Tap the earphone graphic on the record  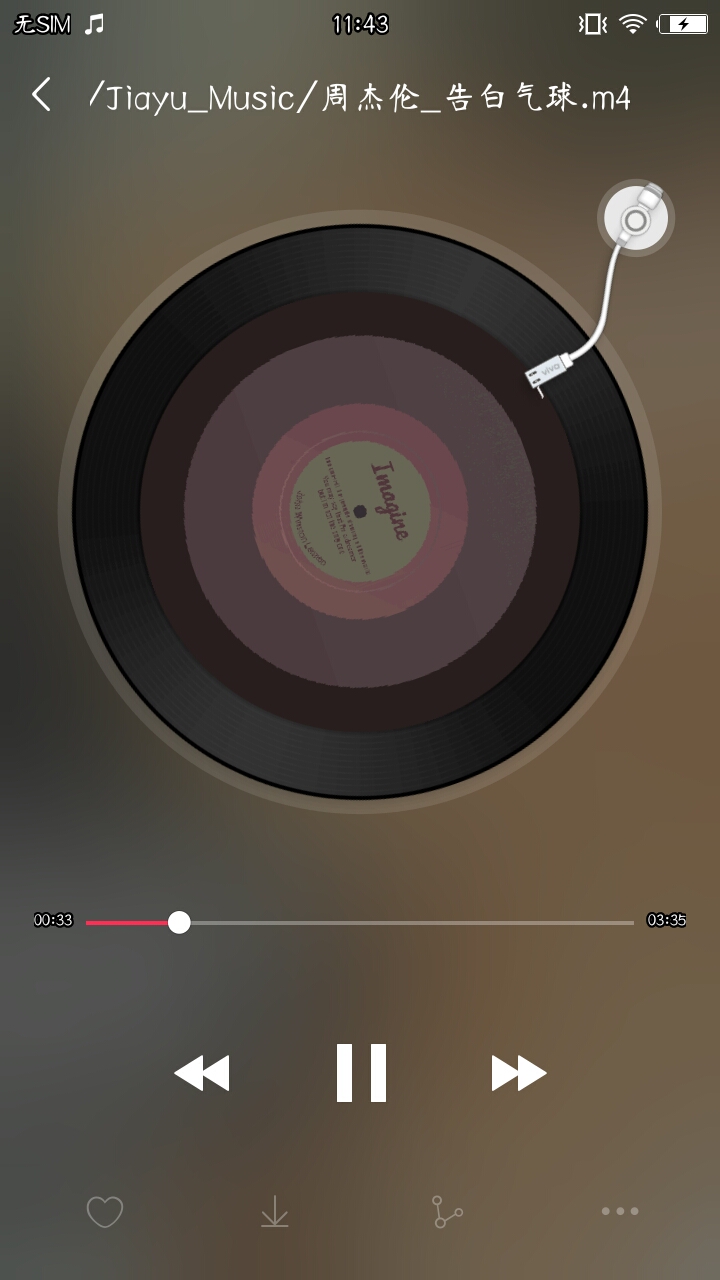[634, 218]
